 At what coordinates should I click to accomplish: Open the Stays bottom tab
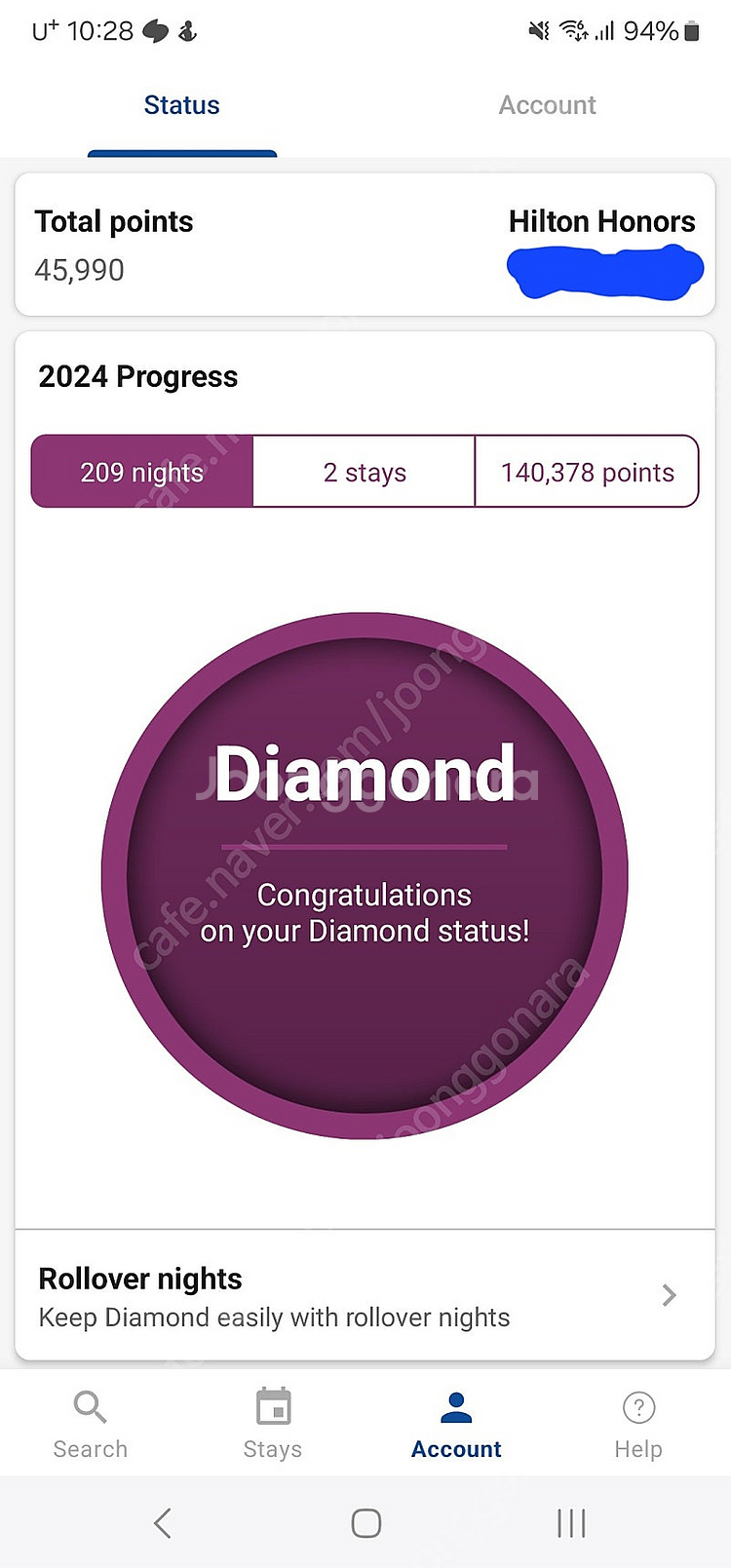tap(273, 1425)
